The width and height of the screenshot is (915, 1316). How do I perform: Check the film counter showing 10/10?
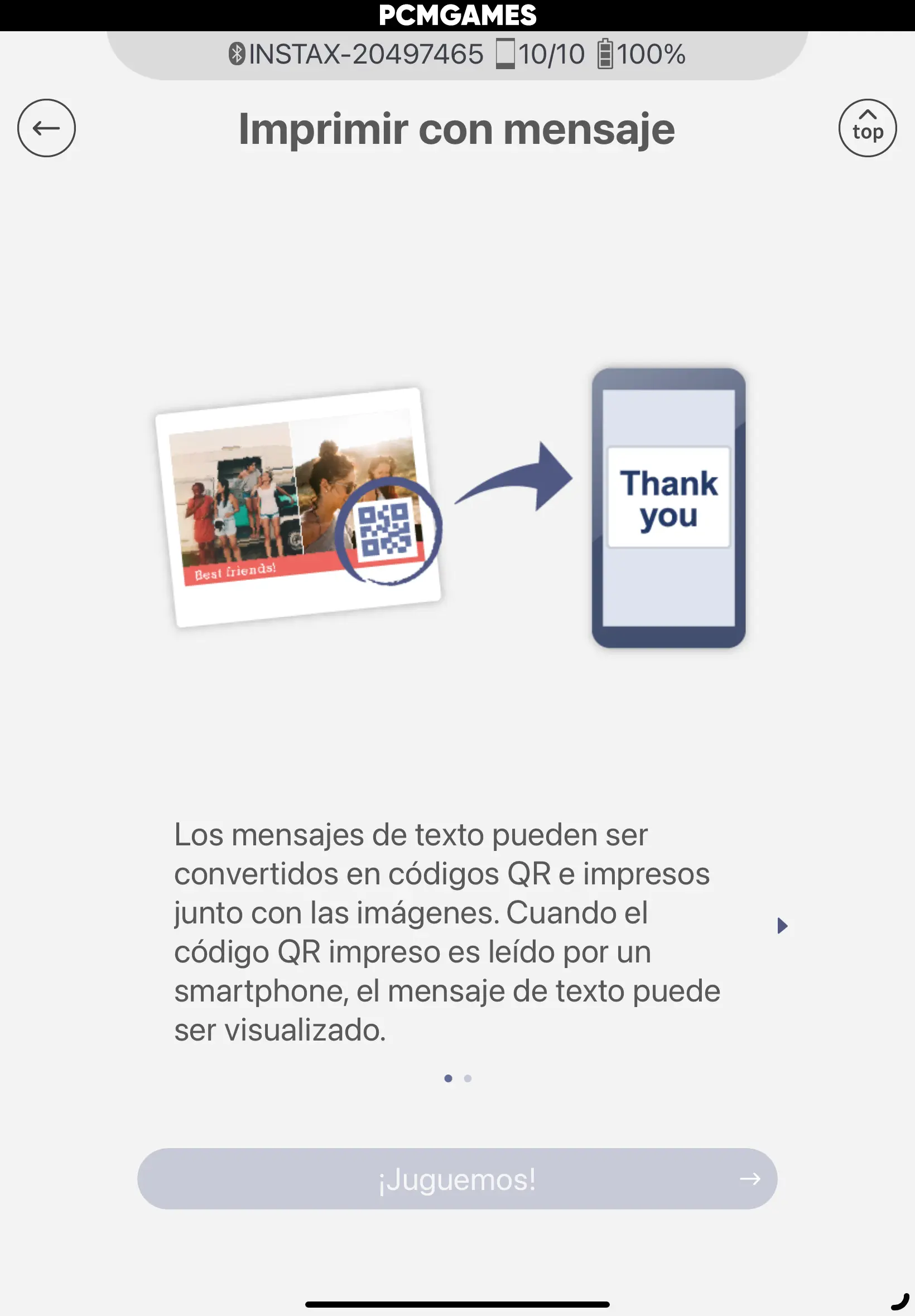539,54
